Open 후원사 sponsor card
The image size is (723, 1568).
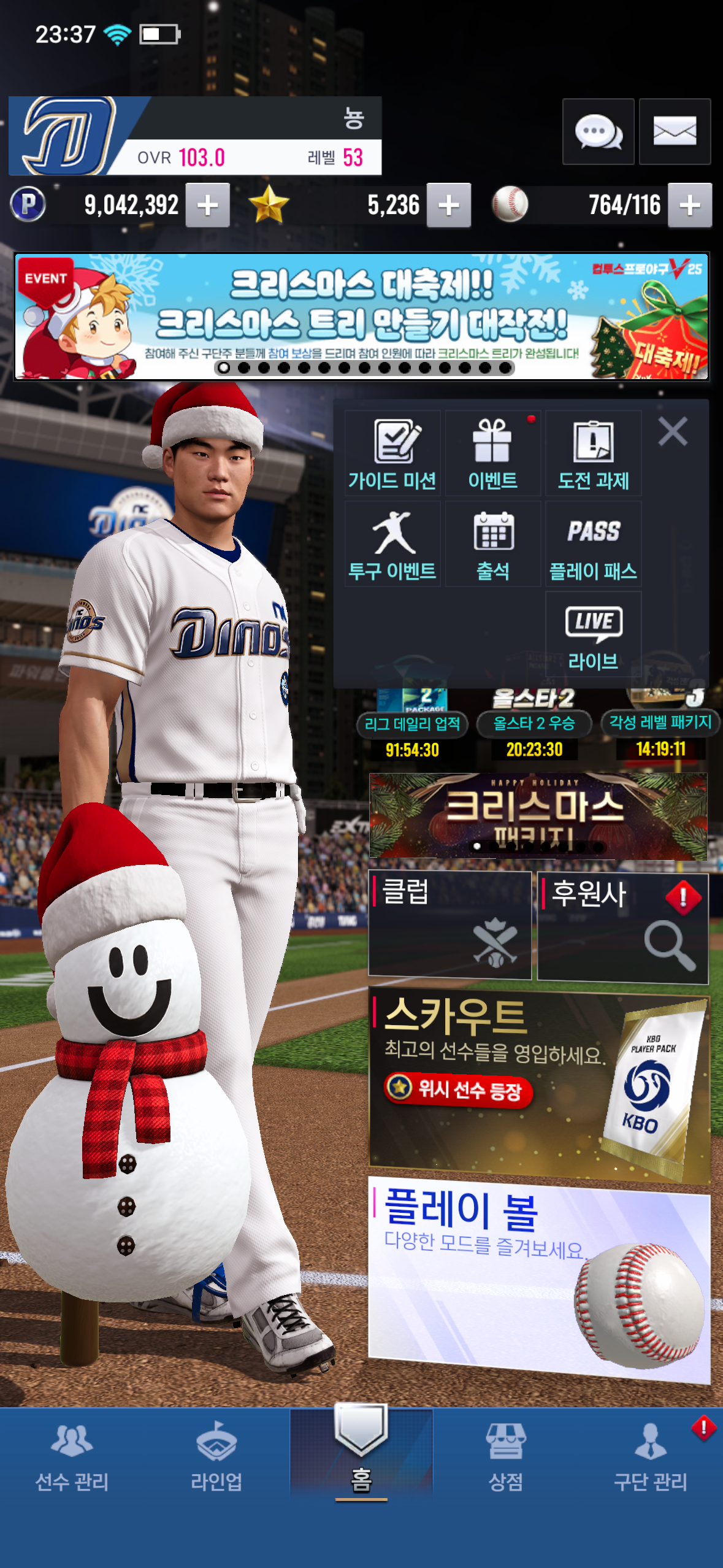[x=622, y=926]
